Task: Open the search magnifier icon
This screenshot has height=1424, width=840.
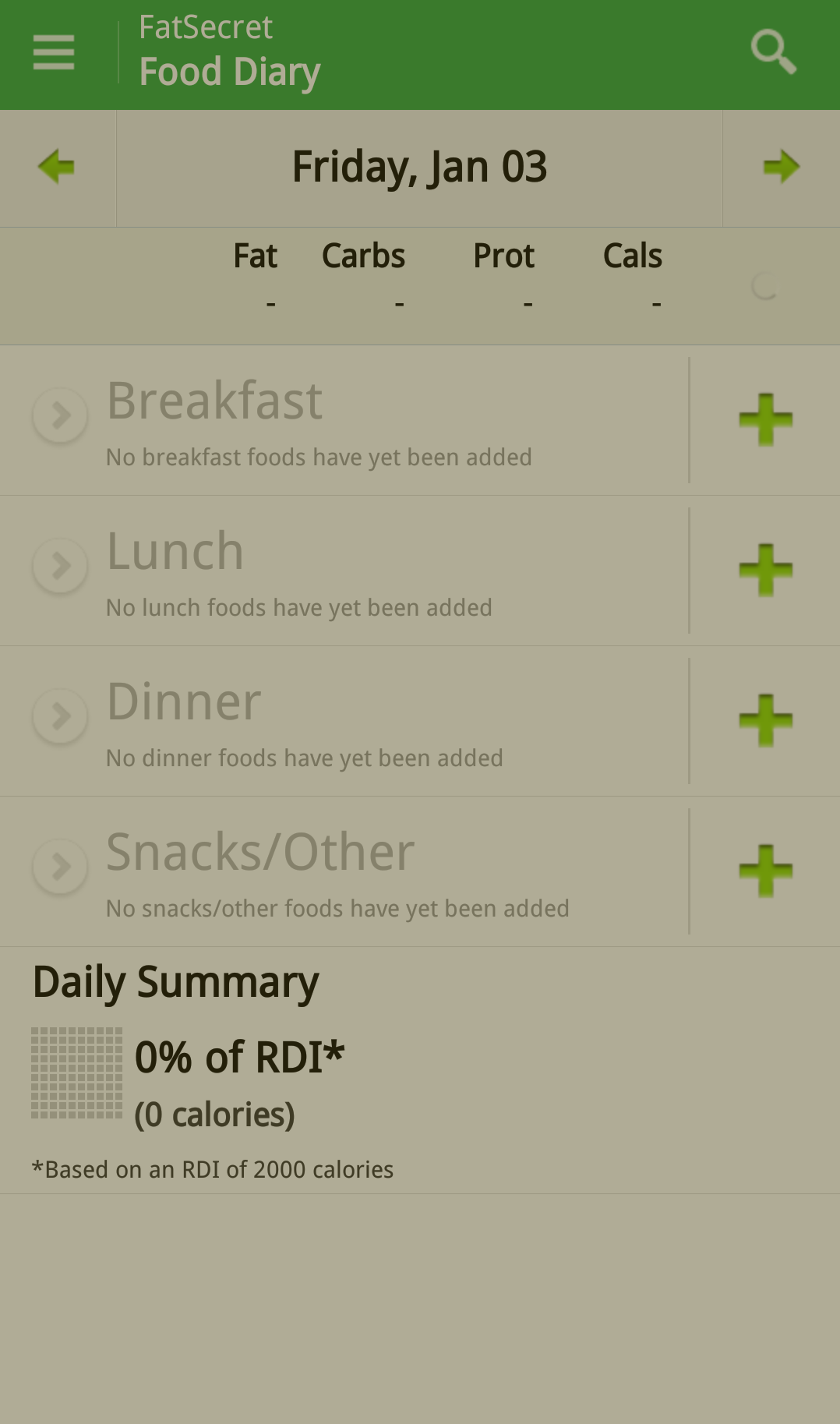Action: [x=772, y=53]
